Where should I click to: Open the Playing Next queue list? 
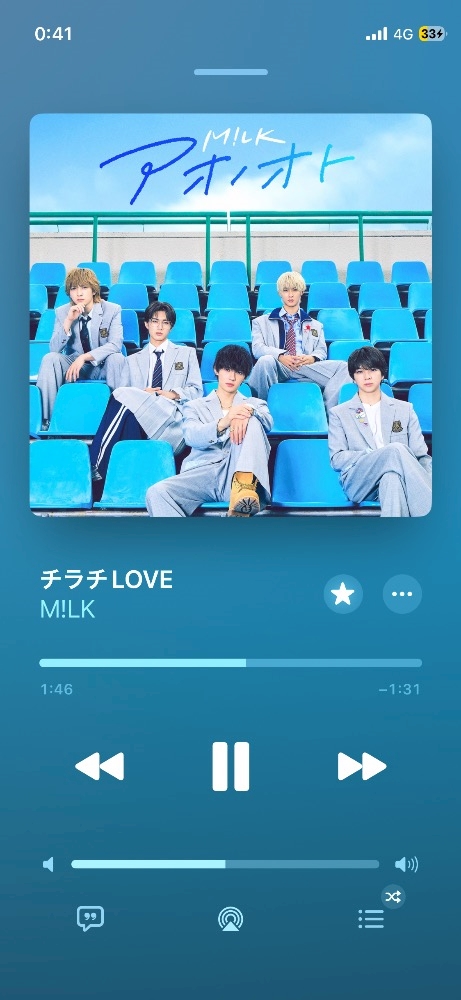pos(371,919)
